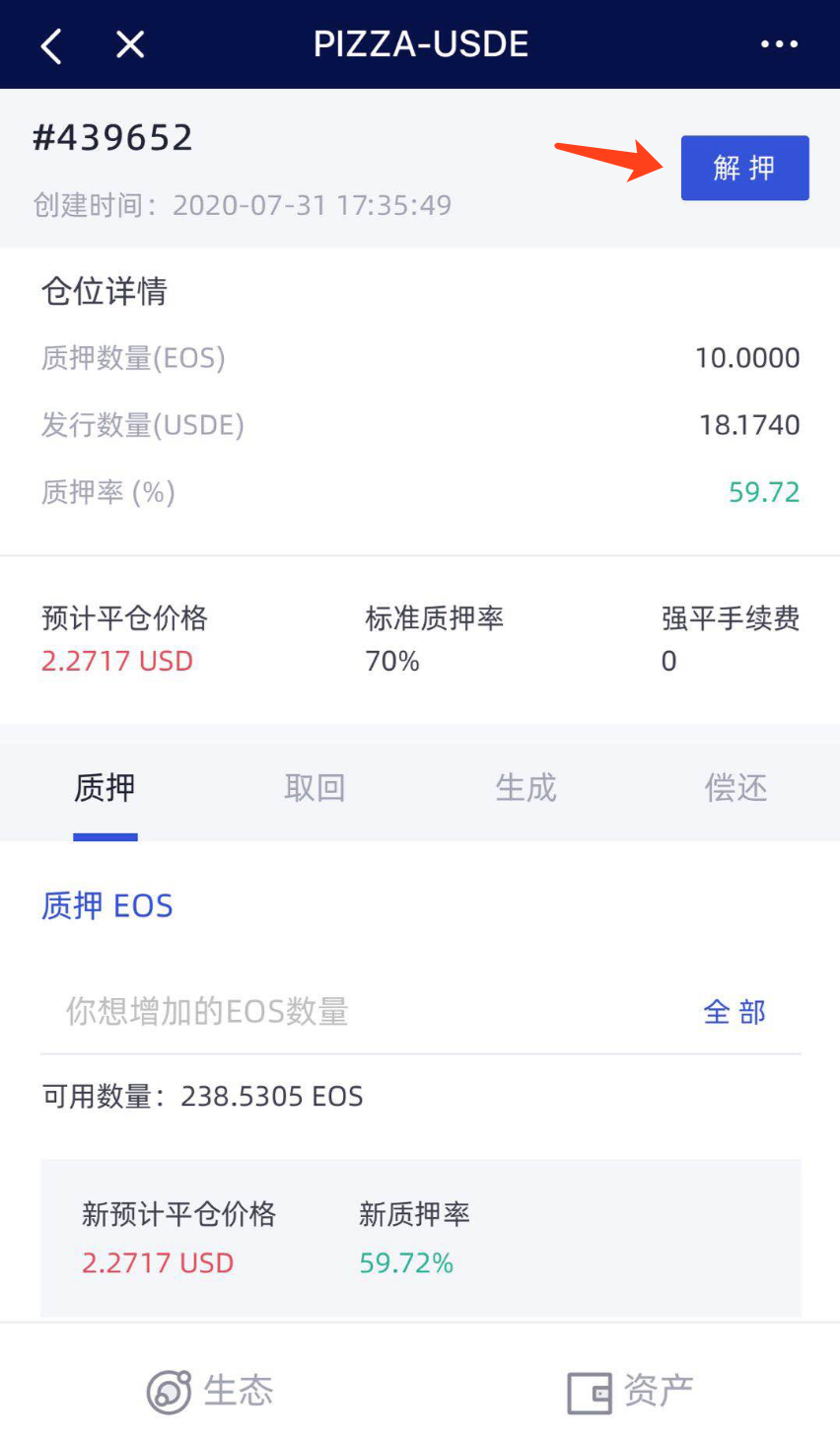This screenshot has height=1438, width=840.
Task: Focus the EOS amount input field
Action: click(x=355, y=1011)
